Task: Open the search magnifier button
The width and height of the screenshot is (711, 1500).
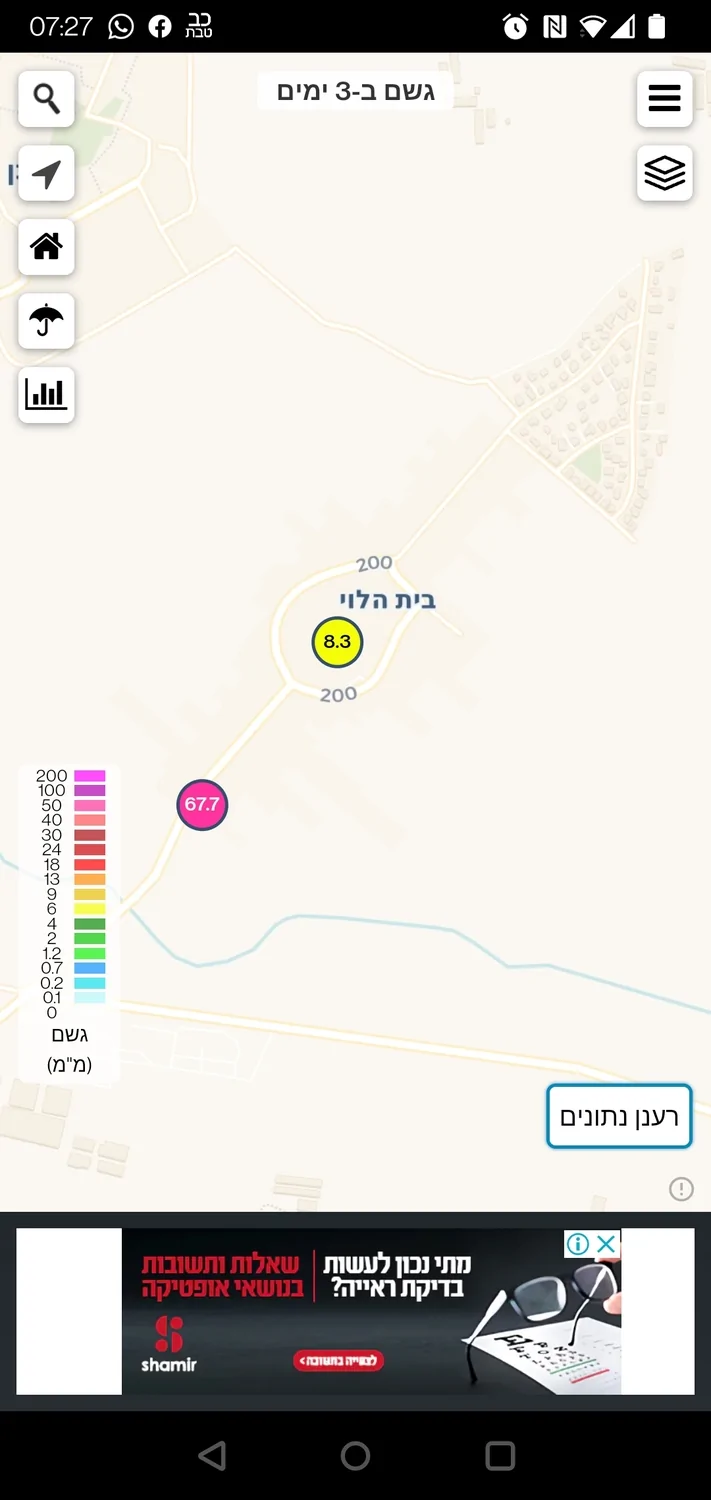Action: [46, 99]
